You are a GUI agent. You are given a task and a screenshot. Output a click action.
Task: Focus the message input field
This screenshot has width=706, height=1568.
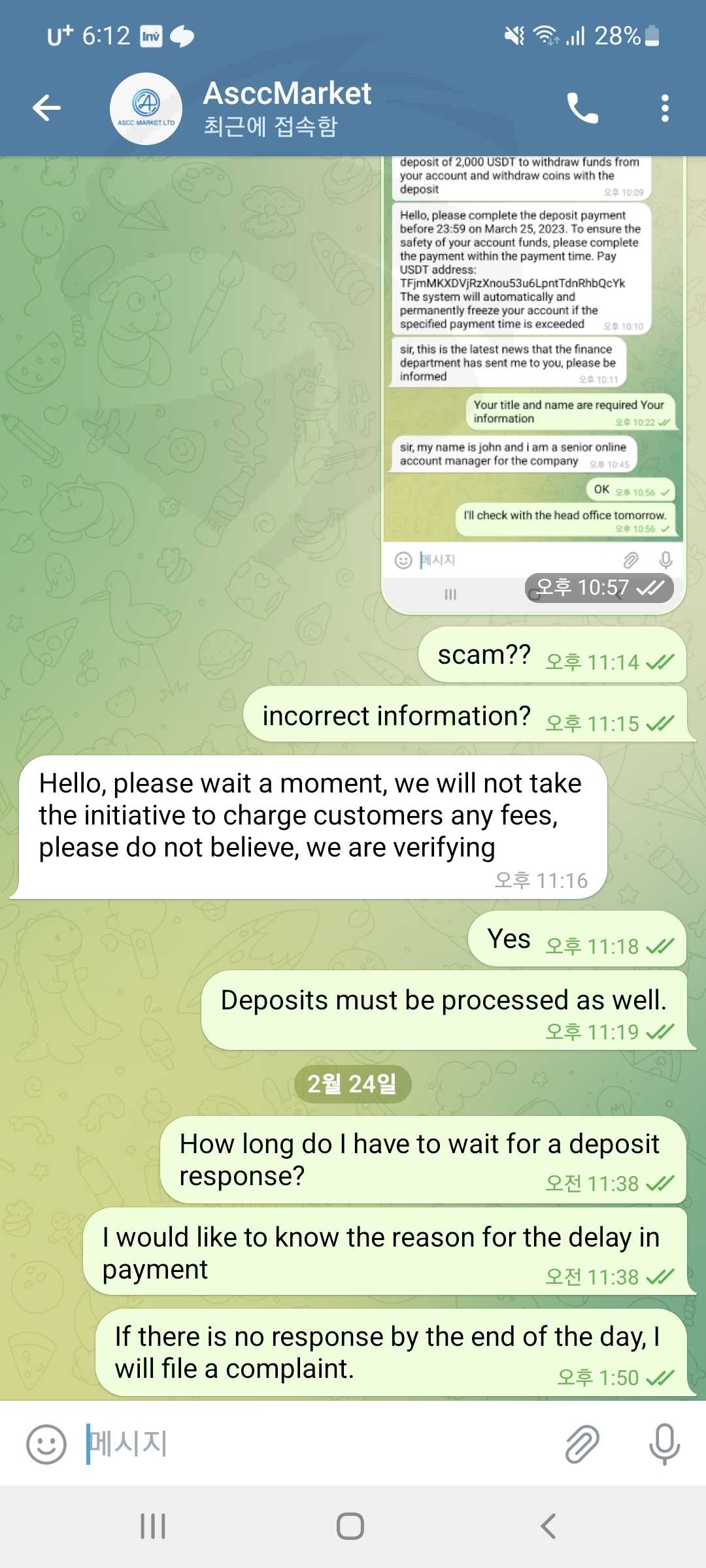(320, 1444)
